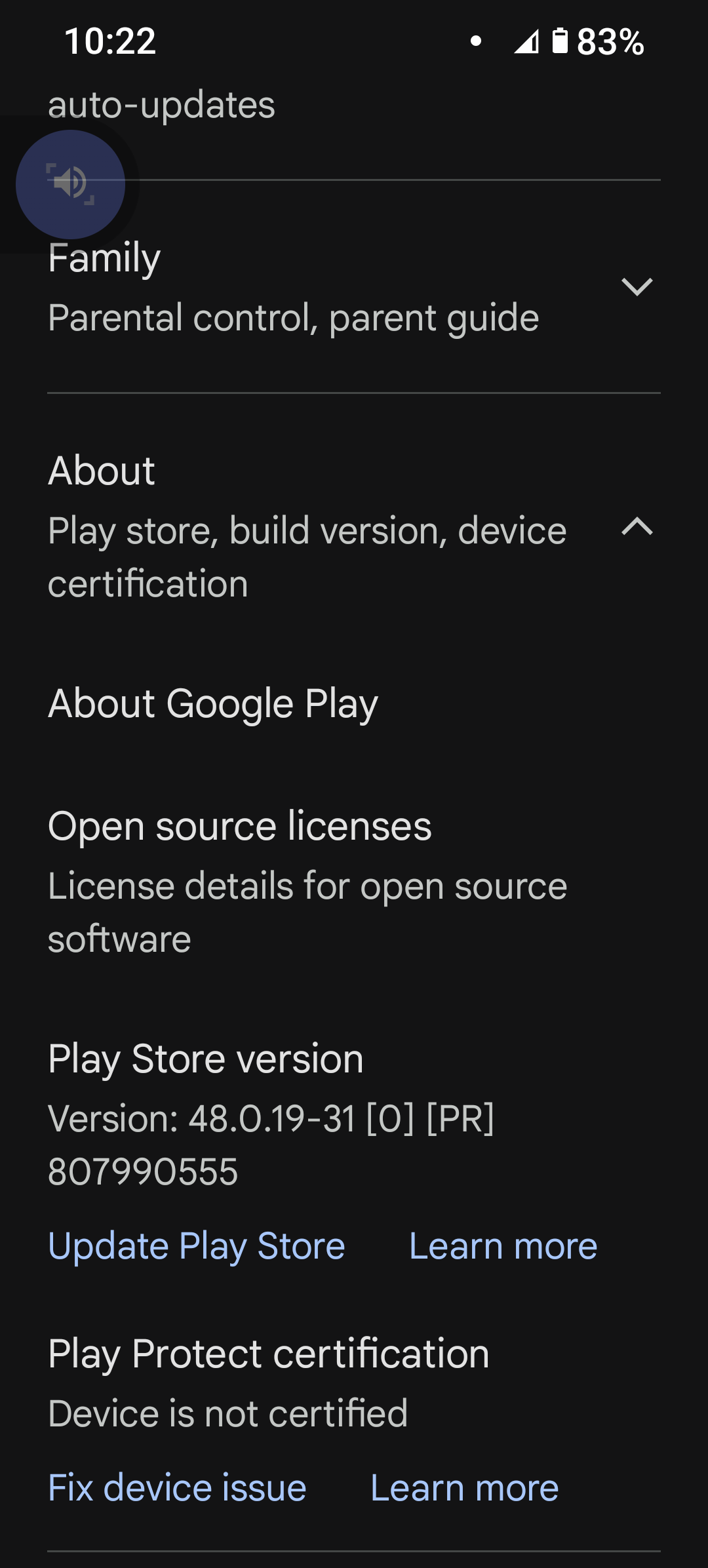Tap the floating speaker accessibility button
Screen dimensions: 708x1568
coord(71,184)
